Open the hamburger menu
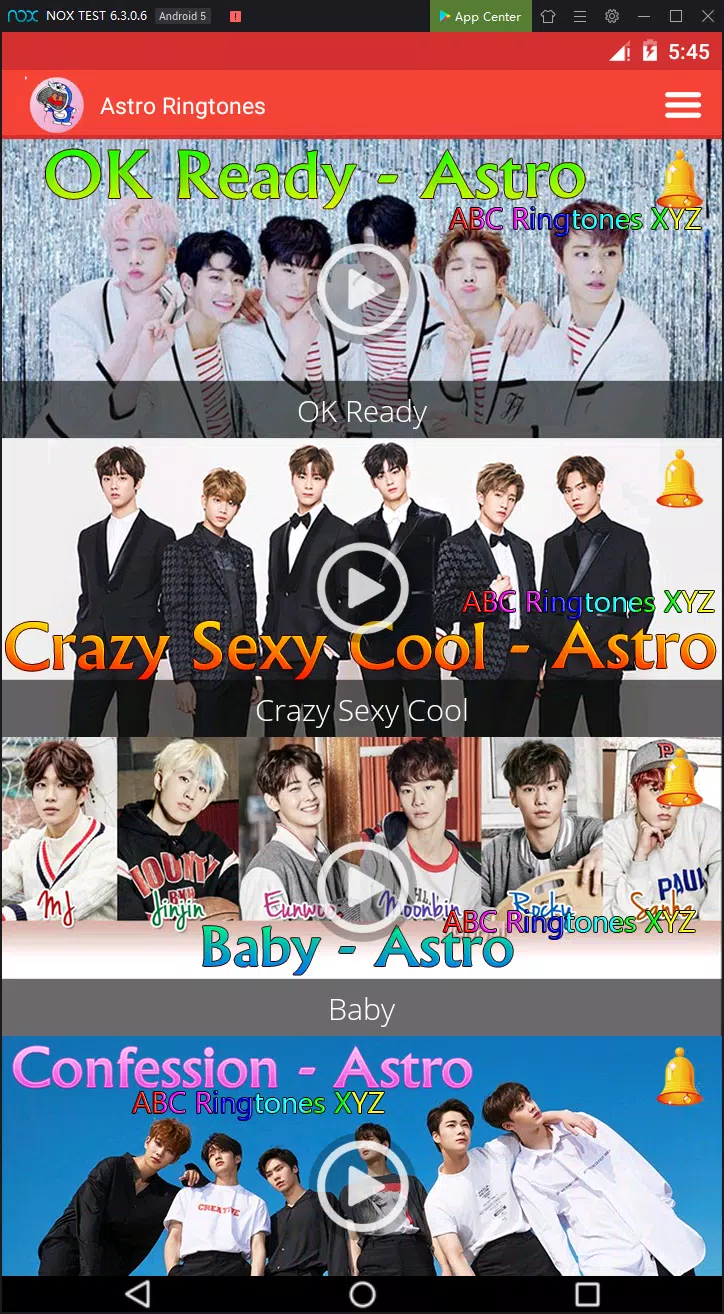 (683, 105)
